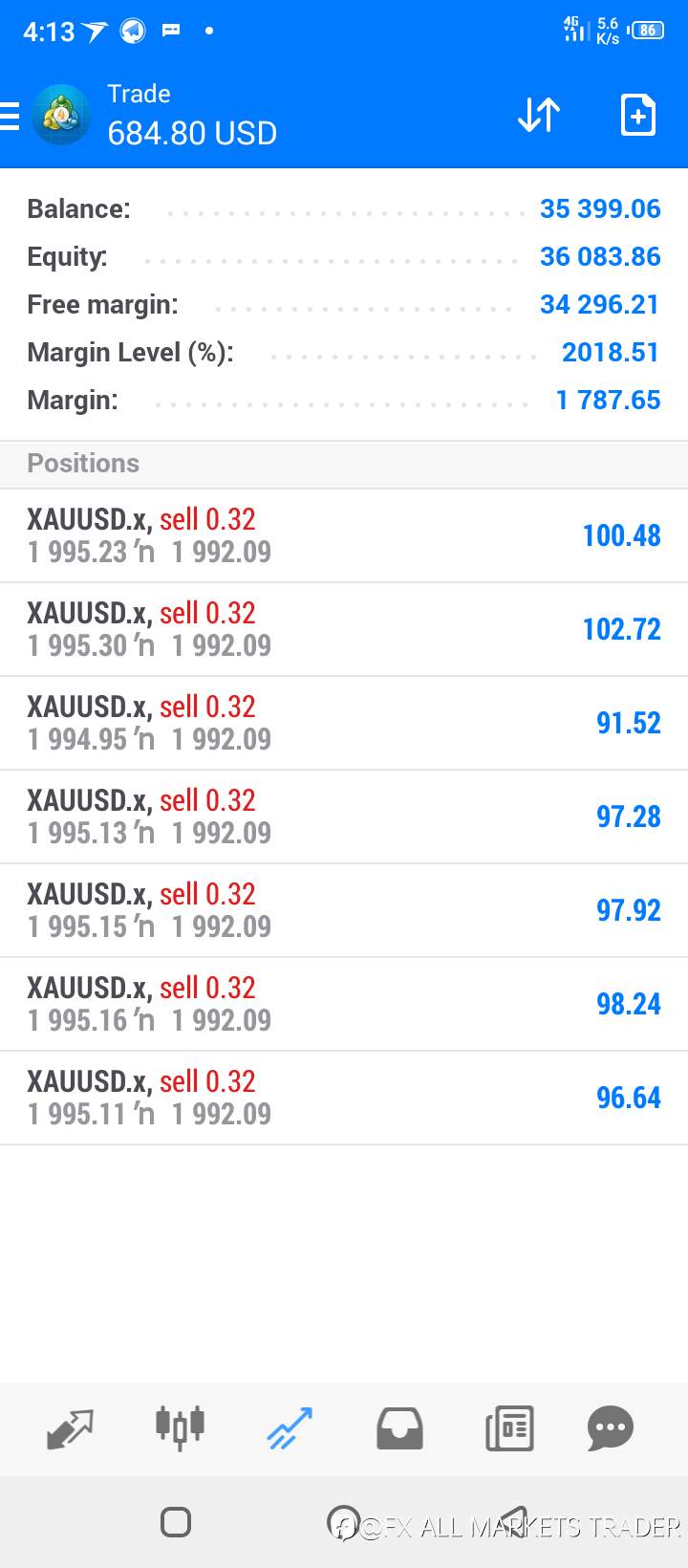Viewport: 688px width, 1568px height.
Task: Switch to the Chart candlestick tab
Action: [x=181, y=1428]
